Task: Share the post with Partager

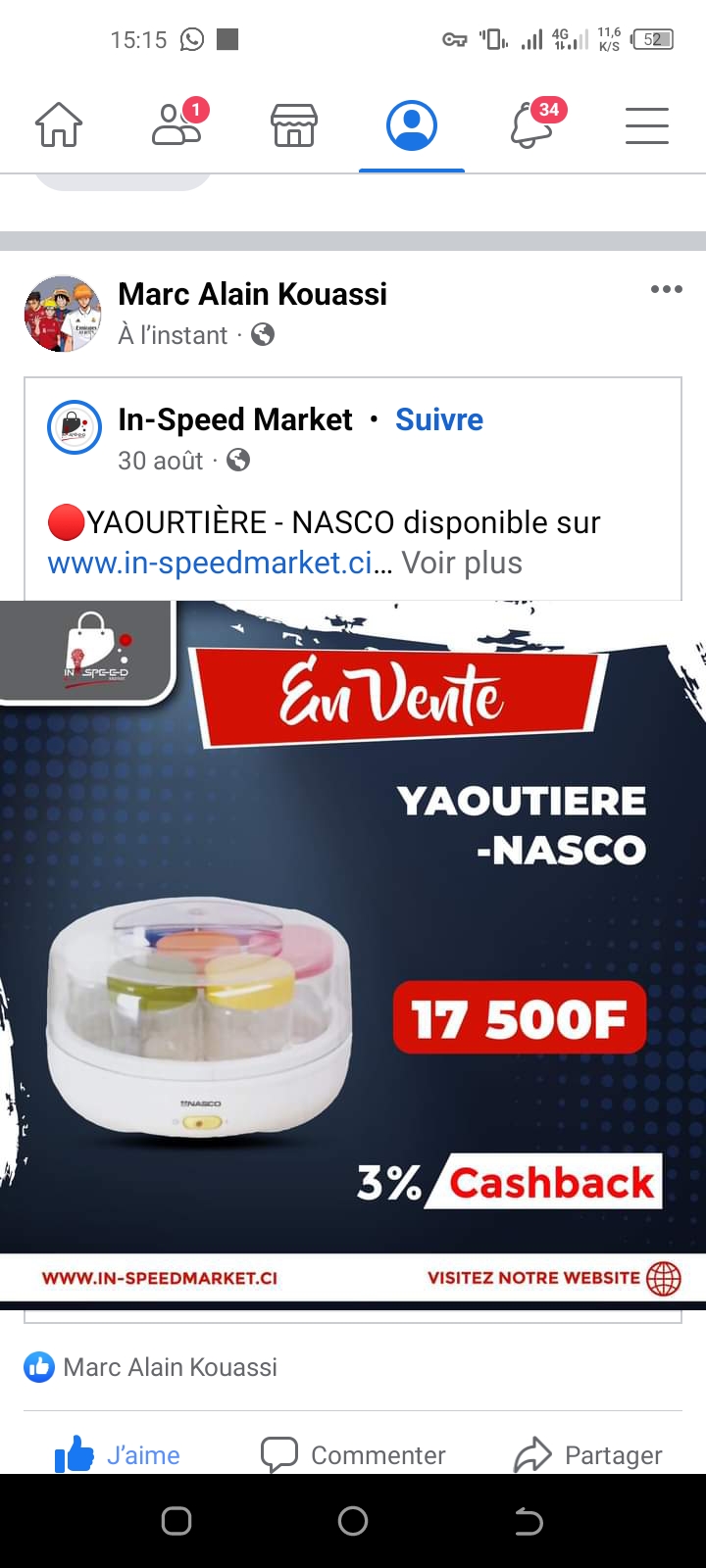Action: click(x=588, y=1455)
